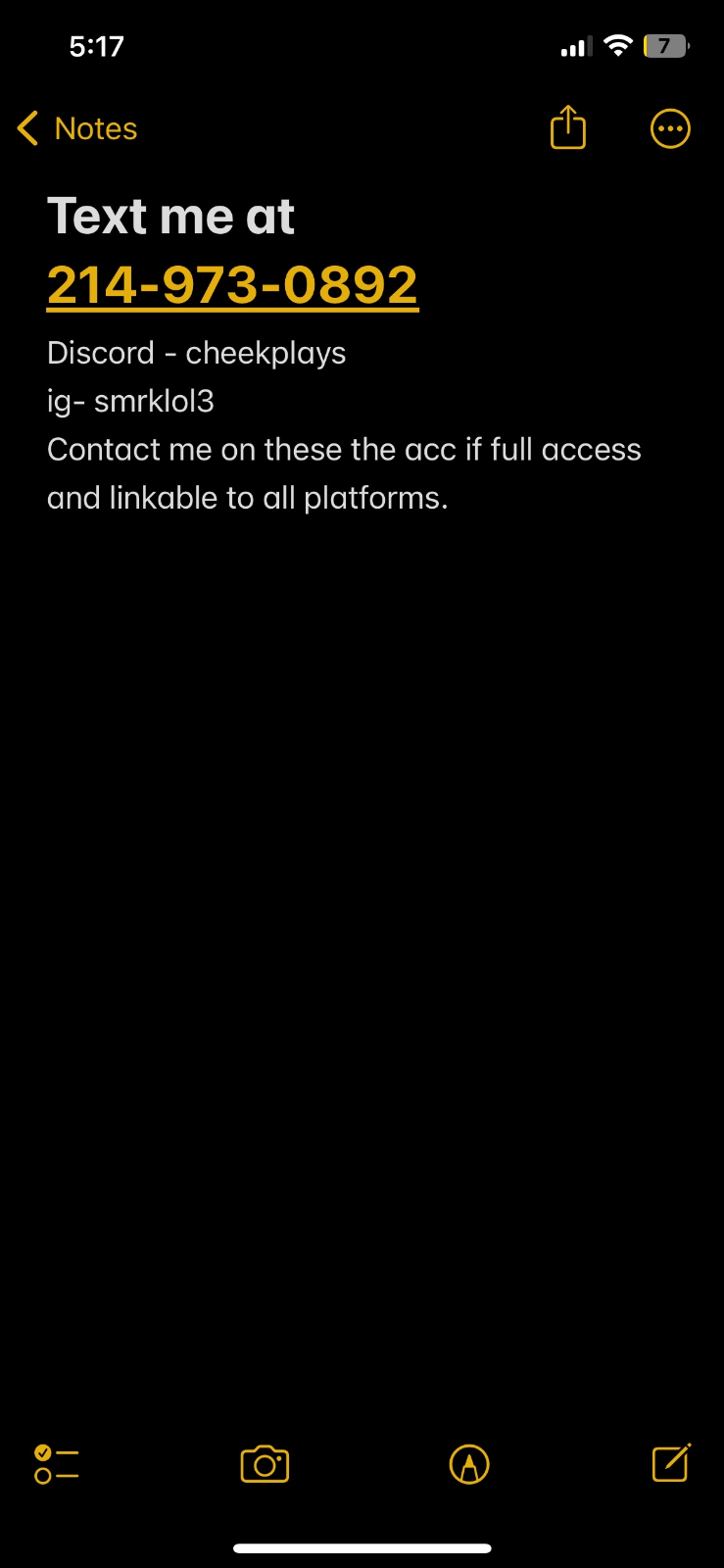Compose a new note

[671, 1463]
